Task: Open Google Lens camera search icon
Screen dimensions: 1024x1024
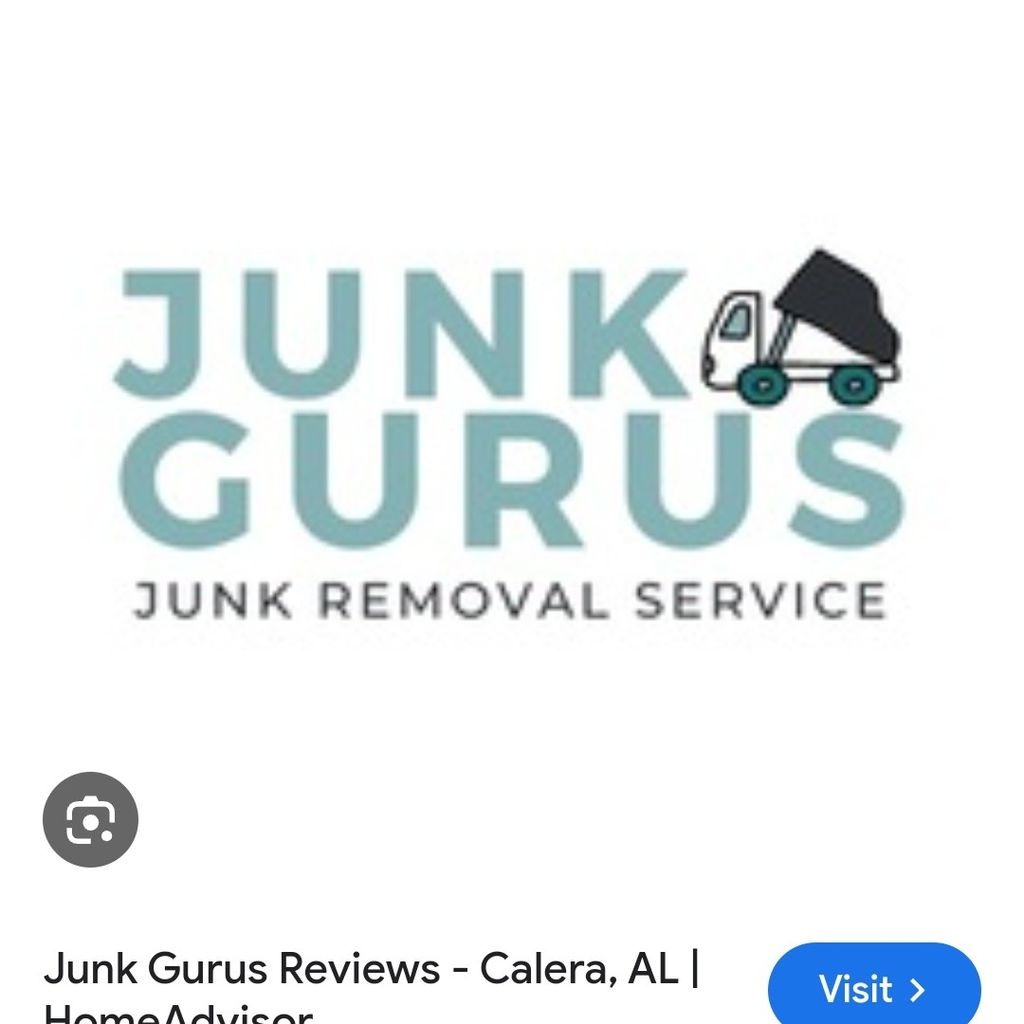Action: tap(90, 819)
